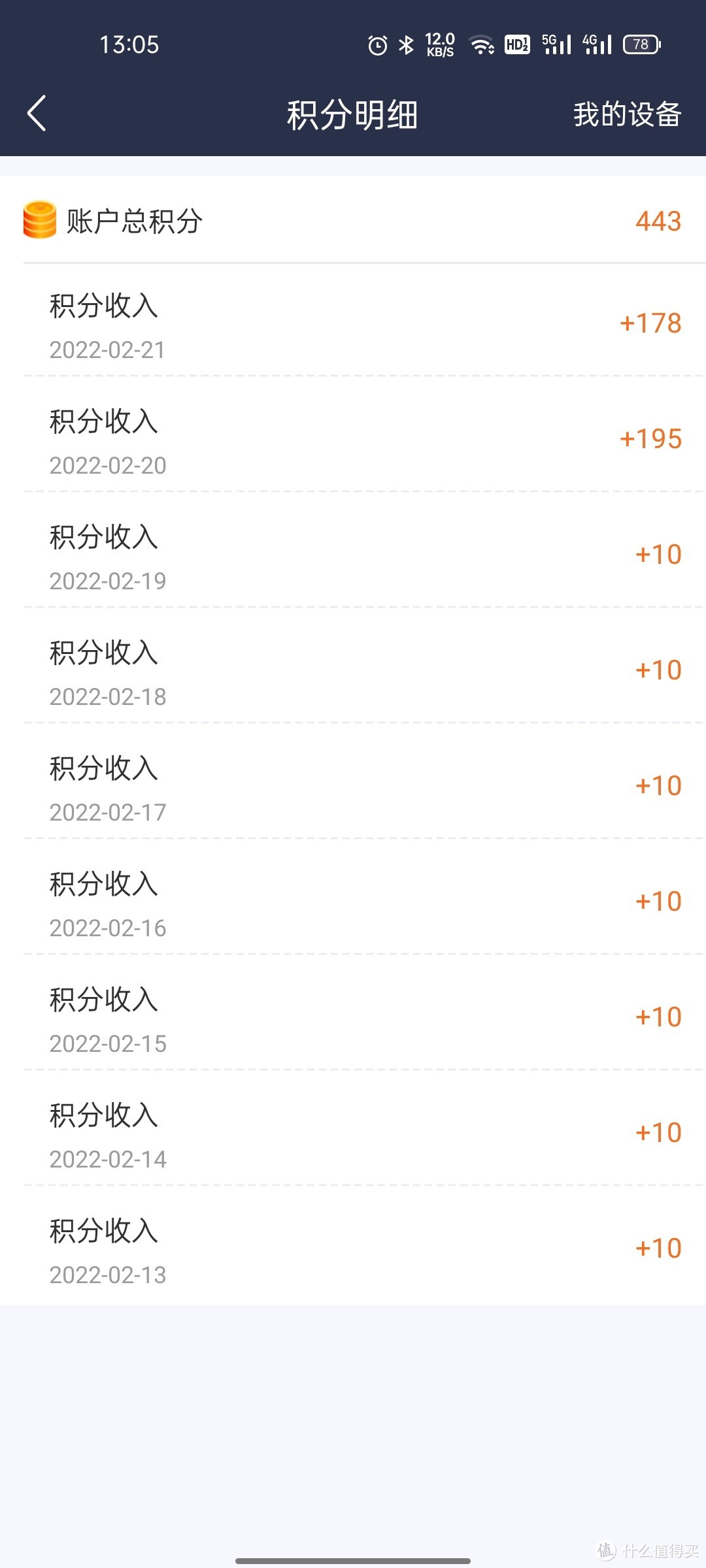Tap the Wi-Fi signal icon
Image resolution: width=706 pixels, height=1568 pixels.
[482, 44]
